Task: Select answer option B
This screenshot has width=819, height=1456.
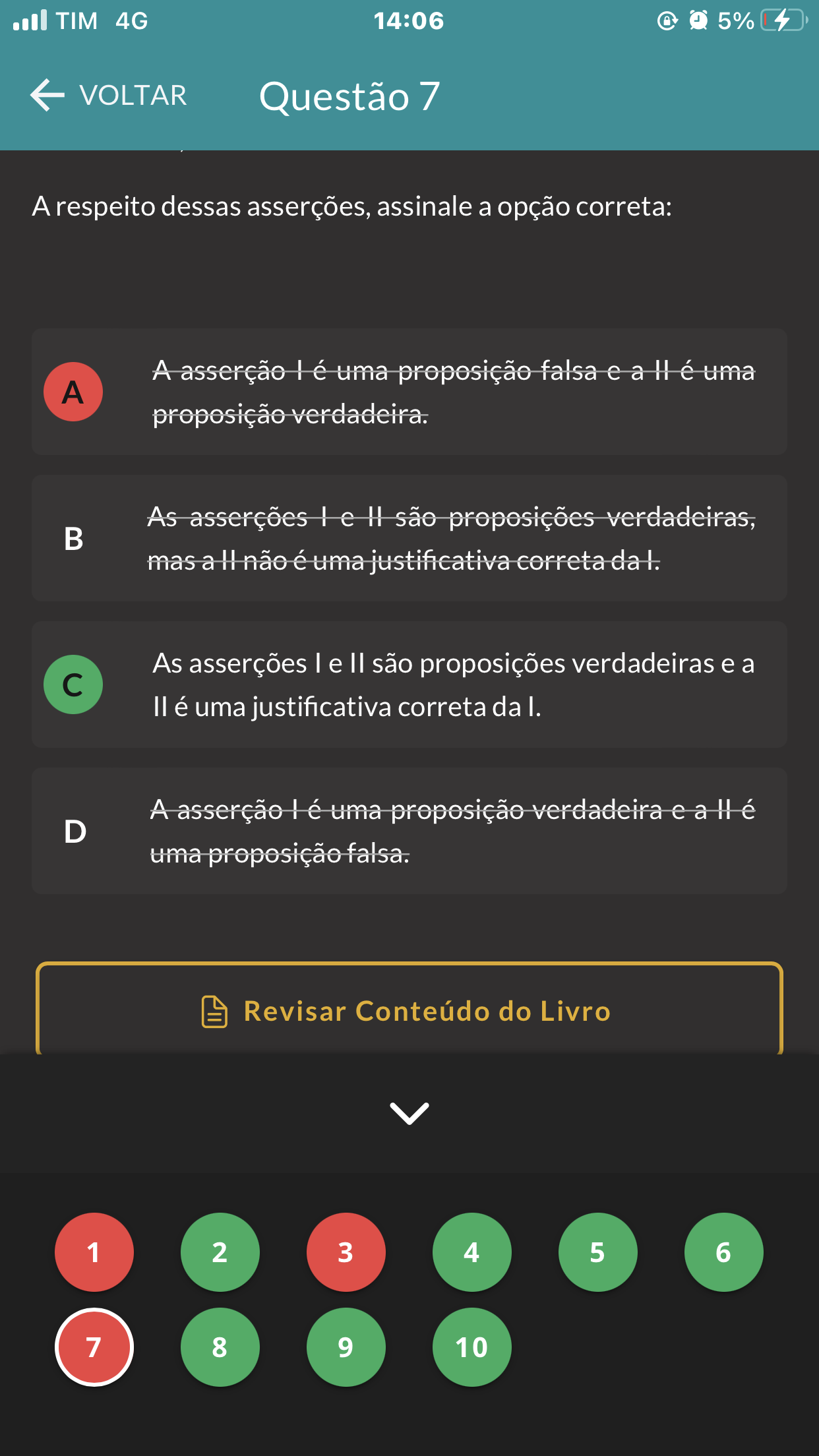Action: [x=409, y=538]
